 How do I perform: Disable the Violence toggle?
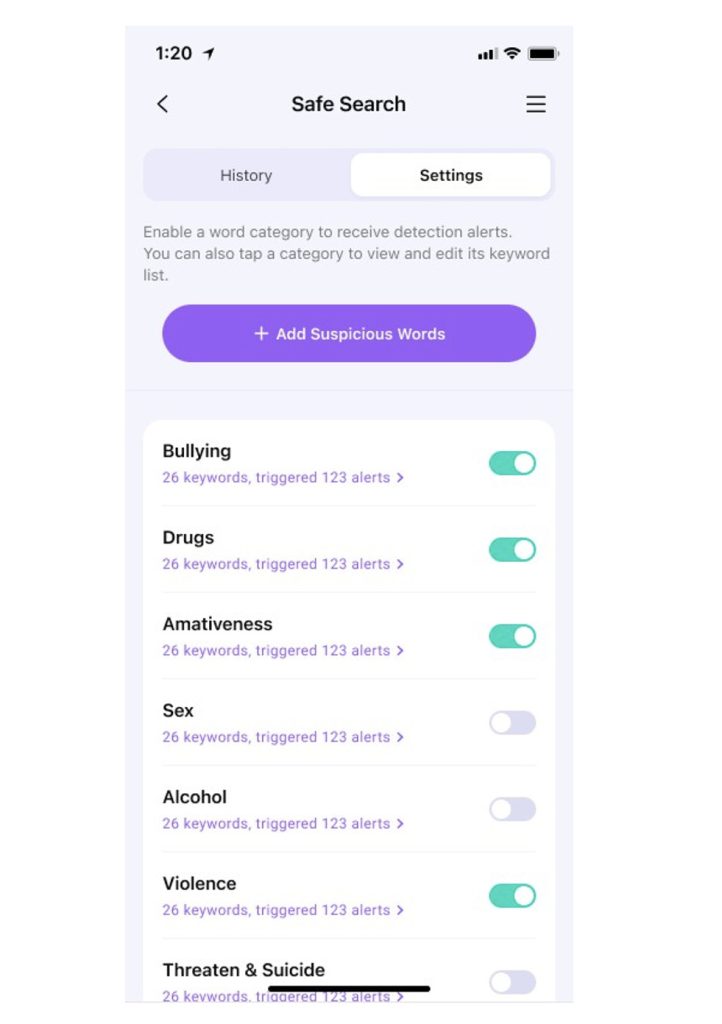[x=512, y=896]
